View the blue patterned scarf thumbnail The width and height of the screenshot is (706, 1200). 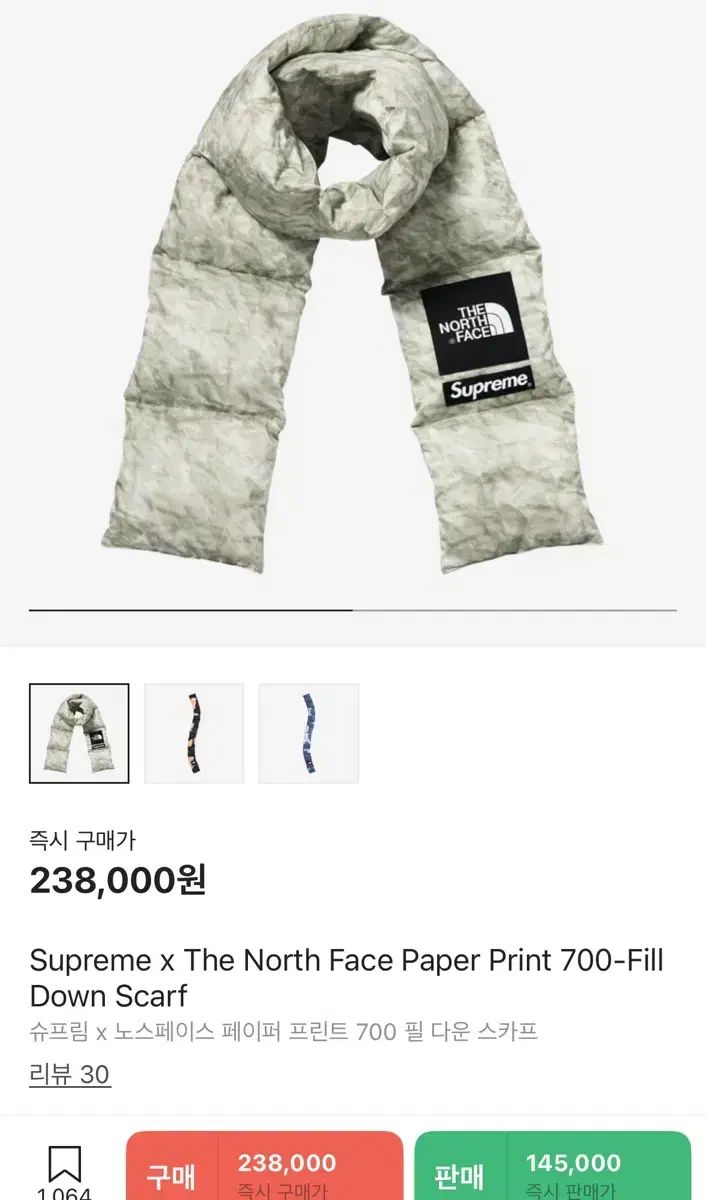pyautogui.click(x=309, y=733)
